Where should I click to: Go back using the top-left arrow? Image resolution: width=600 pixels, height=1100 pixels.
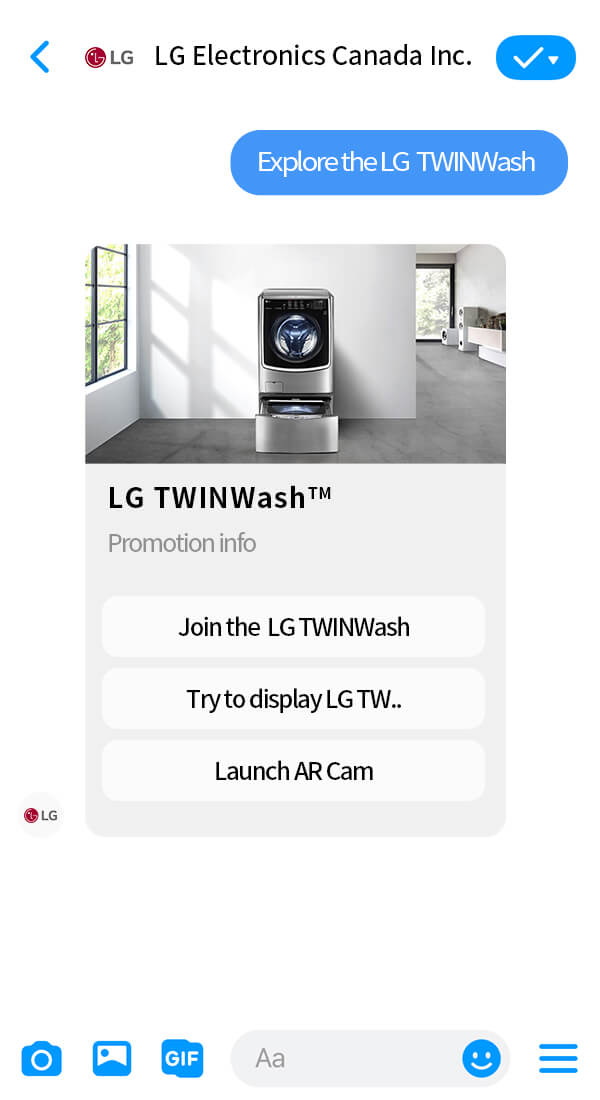coord(40,57)
